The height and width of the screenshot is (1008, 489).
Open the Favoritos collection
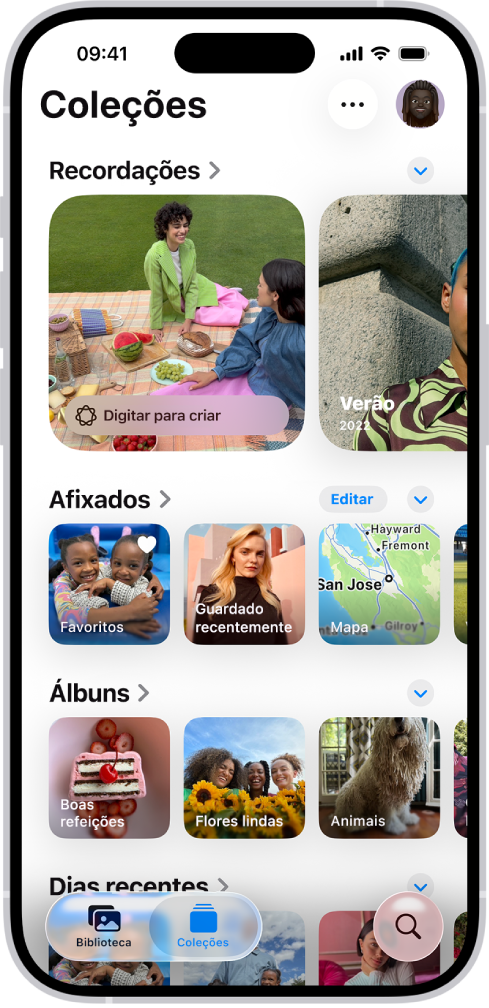tap(109, 584)
